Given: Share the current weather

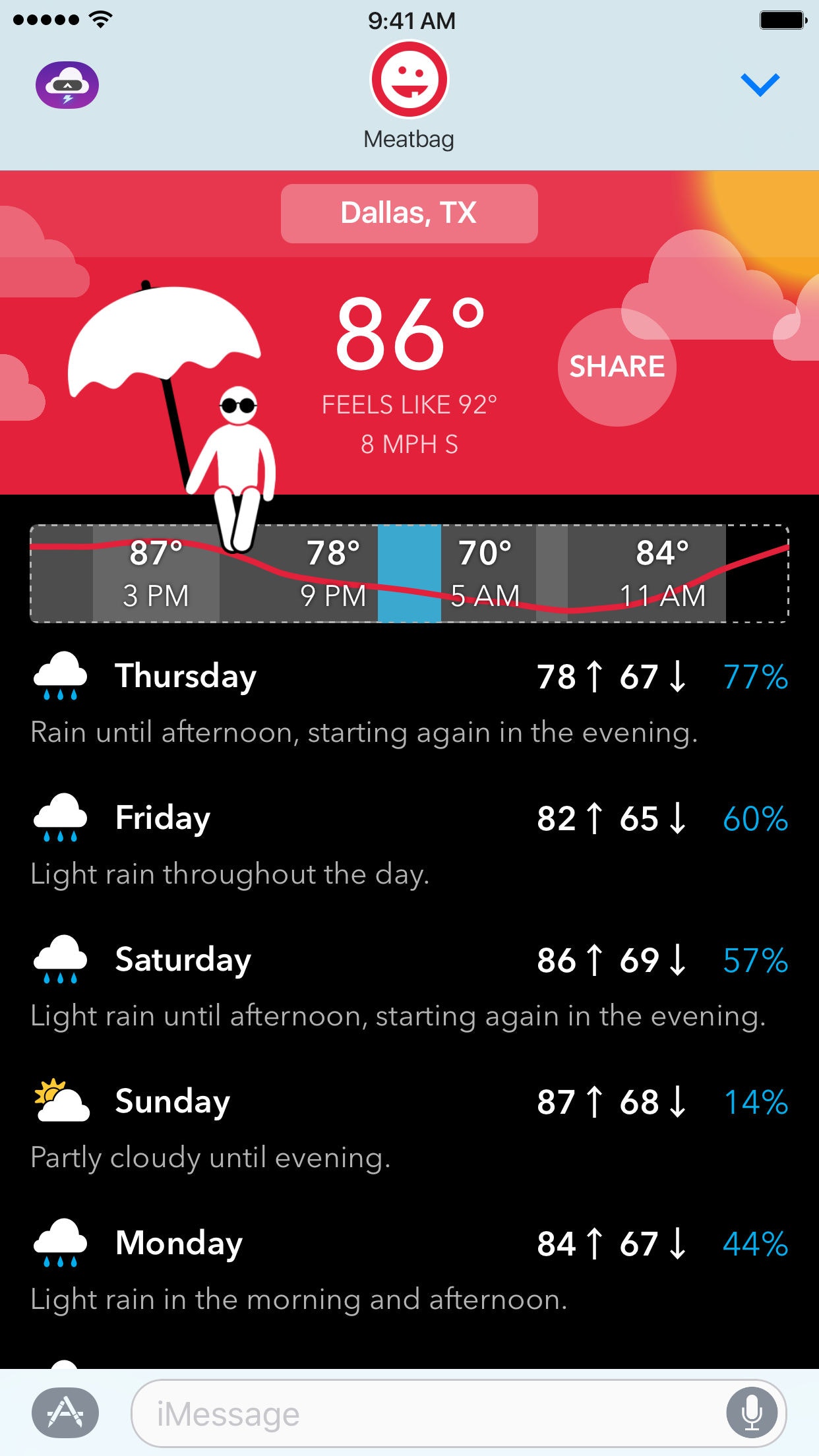Looking at the screenshot, I should tap(617, 367).
